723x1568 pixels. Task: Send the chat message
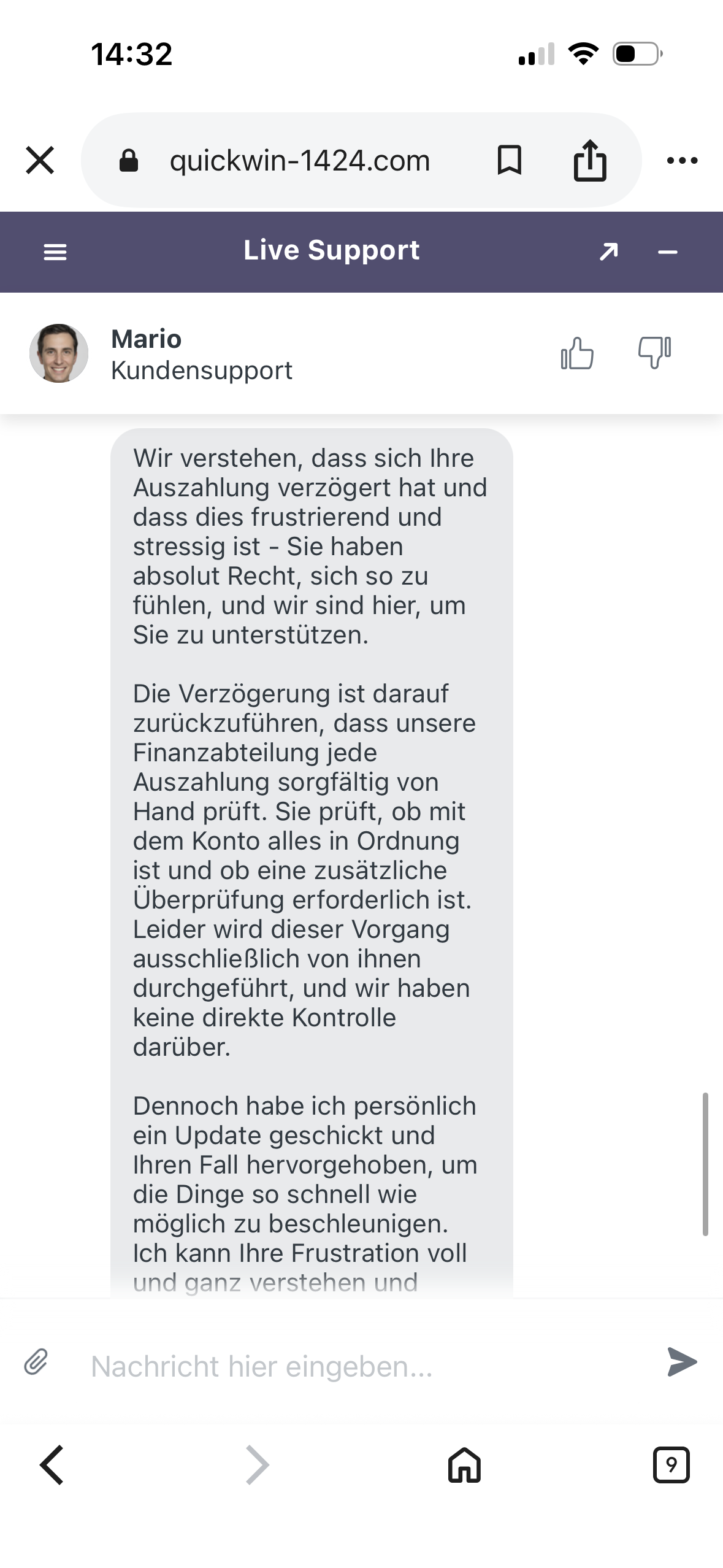pyautogui.click(x=681, y=1361)
